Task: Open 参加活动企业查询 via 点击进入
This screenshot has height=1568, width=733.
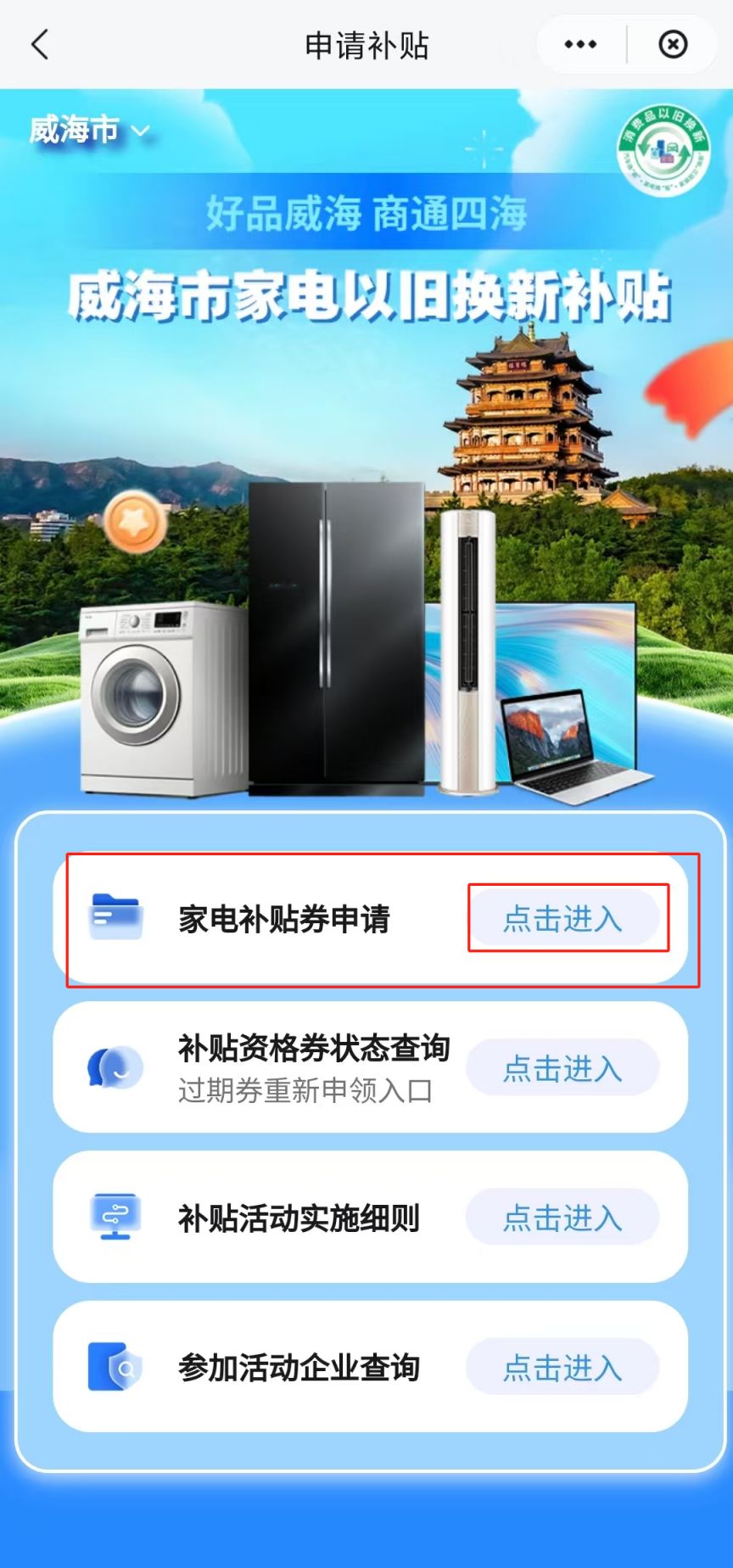Action: coord(563,1367)
